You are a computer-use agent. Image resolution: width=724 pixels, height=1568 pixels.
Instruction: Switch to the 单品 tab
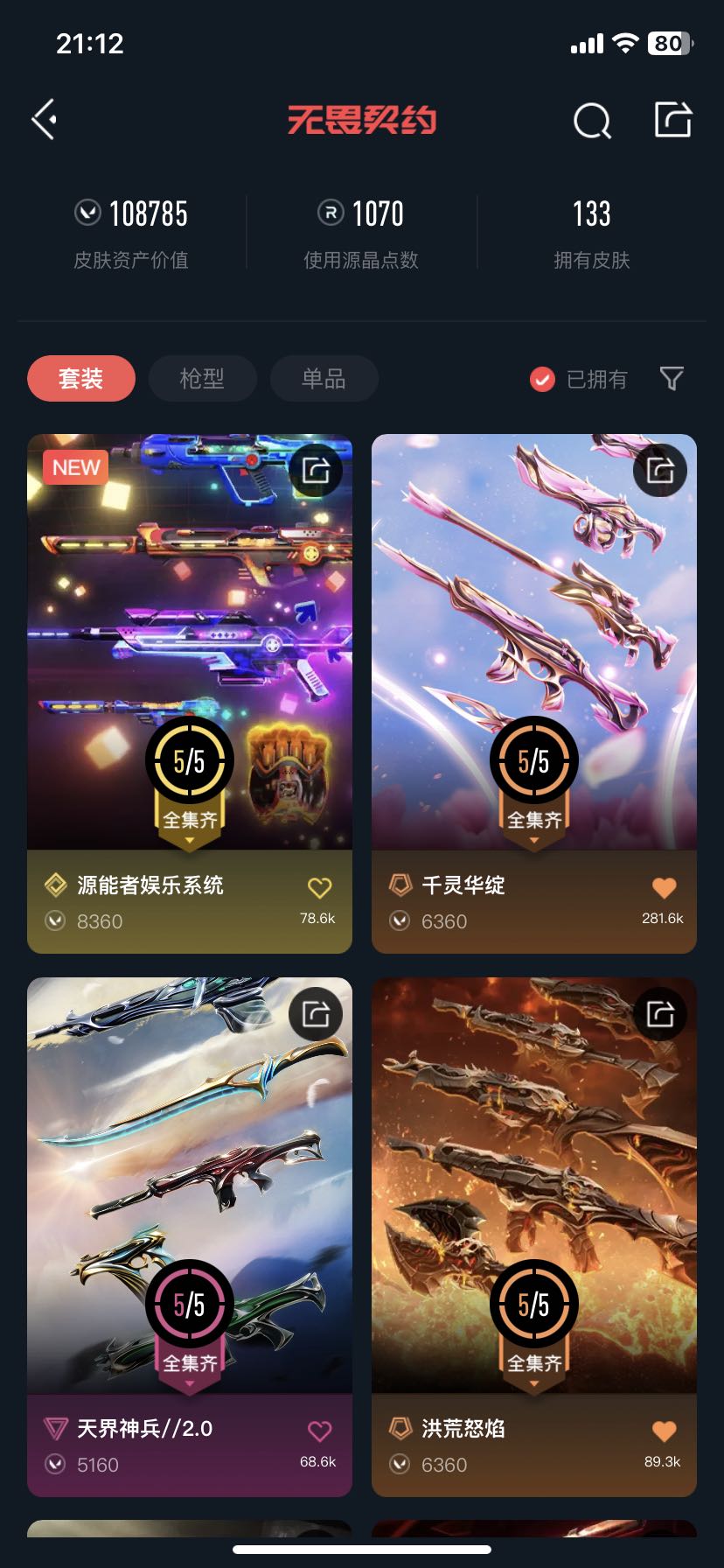tap(324, 378)
